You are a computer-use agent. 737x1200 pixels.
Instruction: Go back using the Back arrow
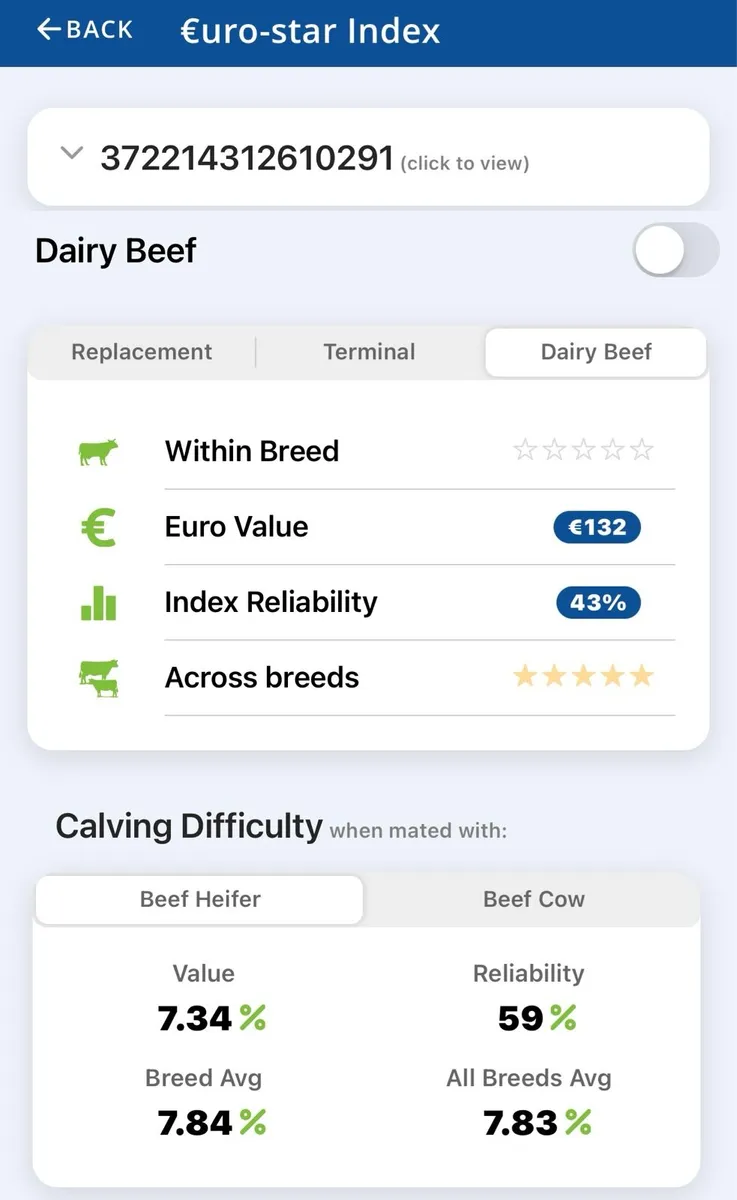83,30
